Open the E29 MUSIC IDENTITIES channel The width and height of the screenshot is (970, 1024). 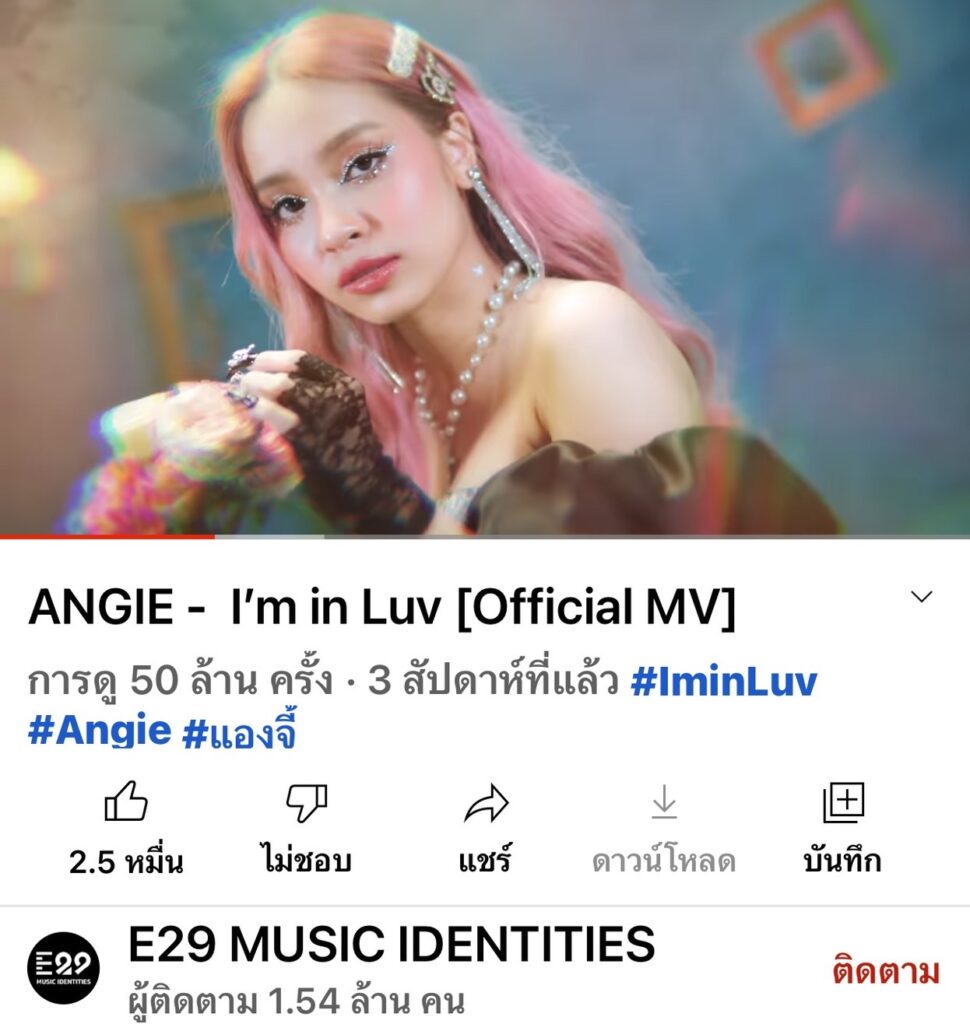coord(391,944)
